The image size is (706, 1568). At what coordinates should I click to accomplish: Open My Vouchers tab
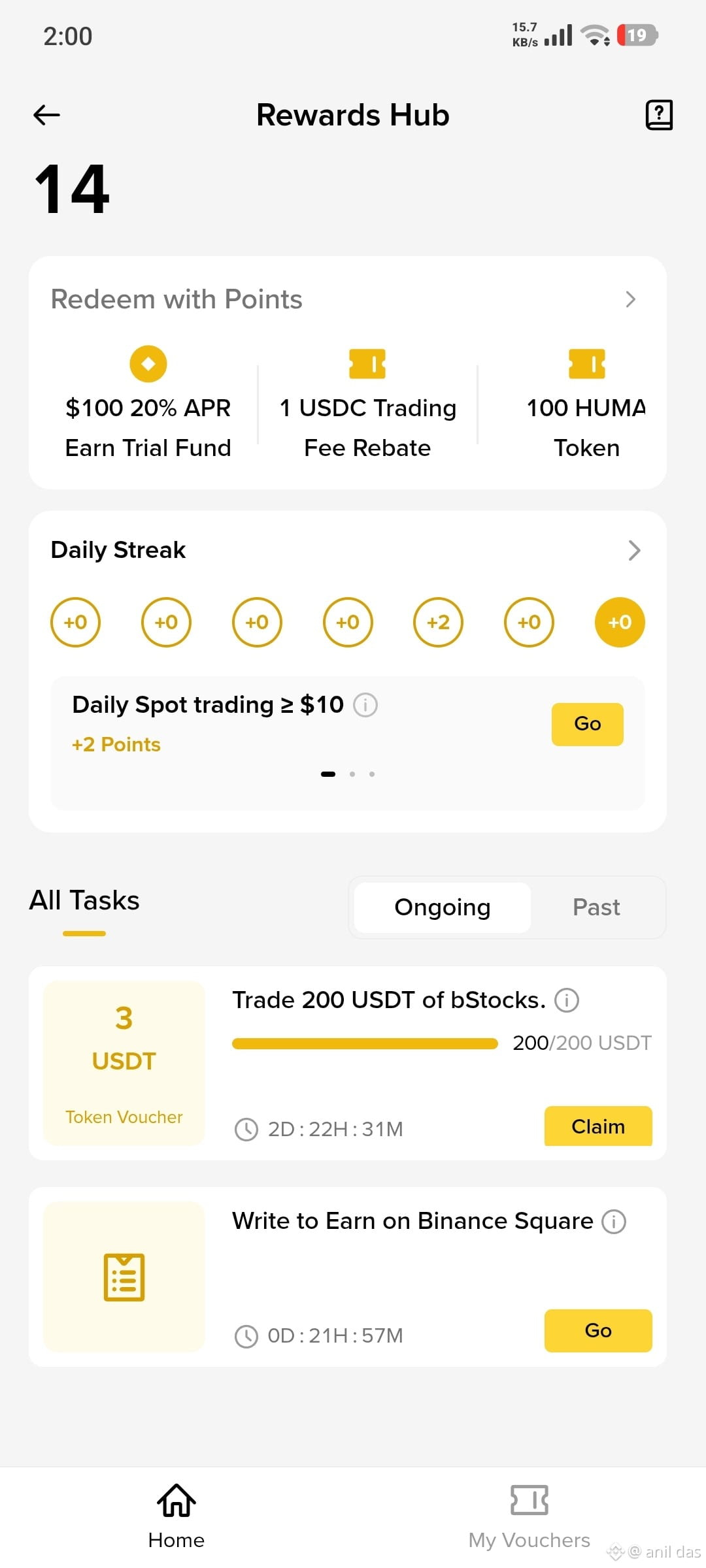529,1516
